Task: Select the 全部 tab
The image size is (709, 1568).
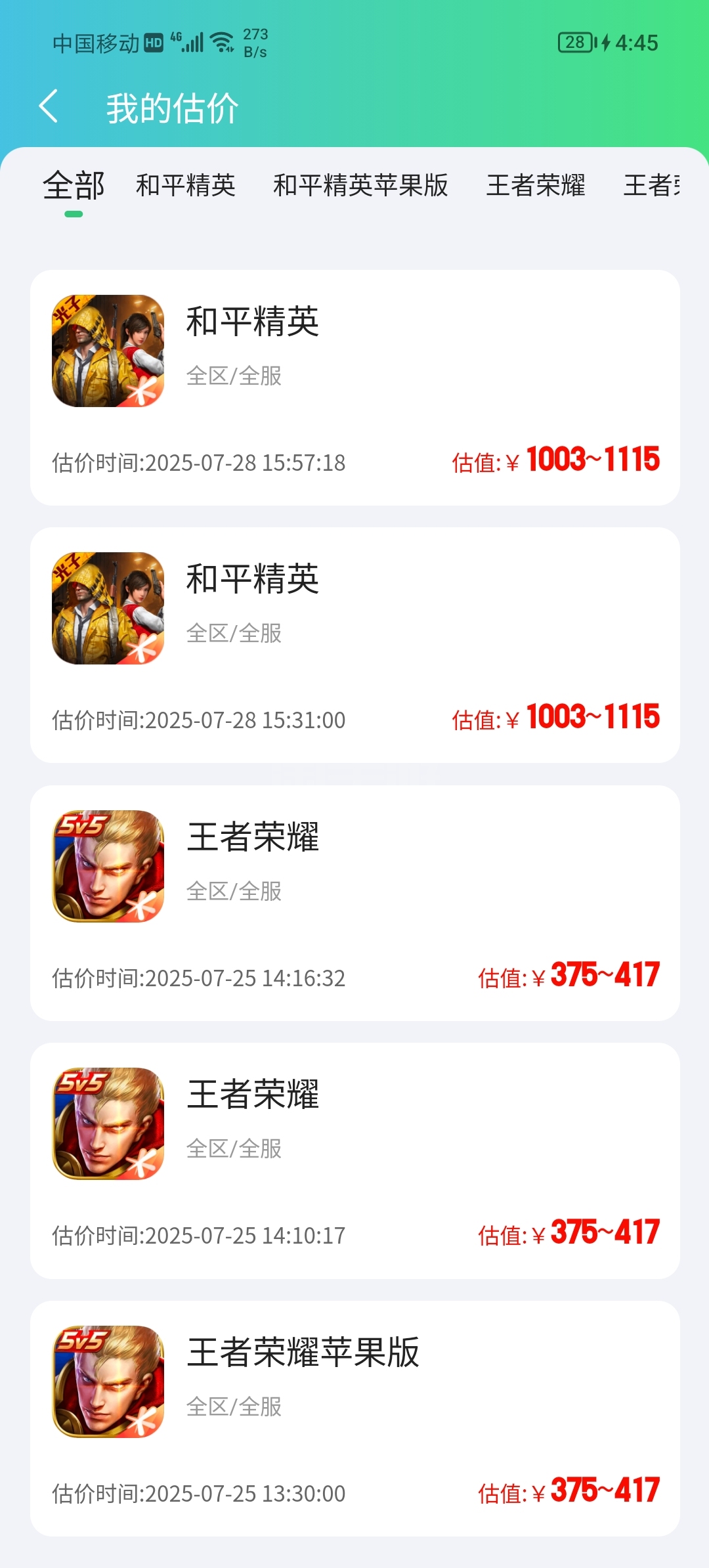Action: point(74,186)
